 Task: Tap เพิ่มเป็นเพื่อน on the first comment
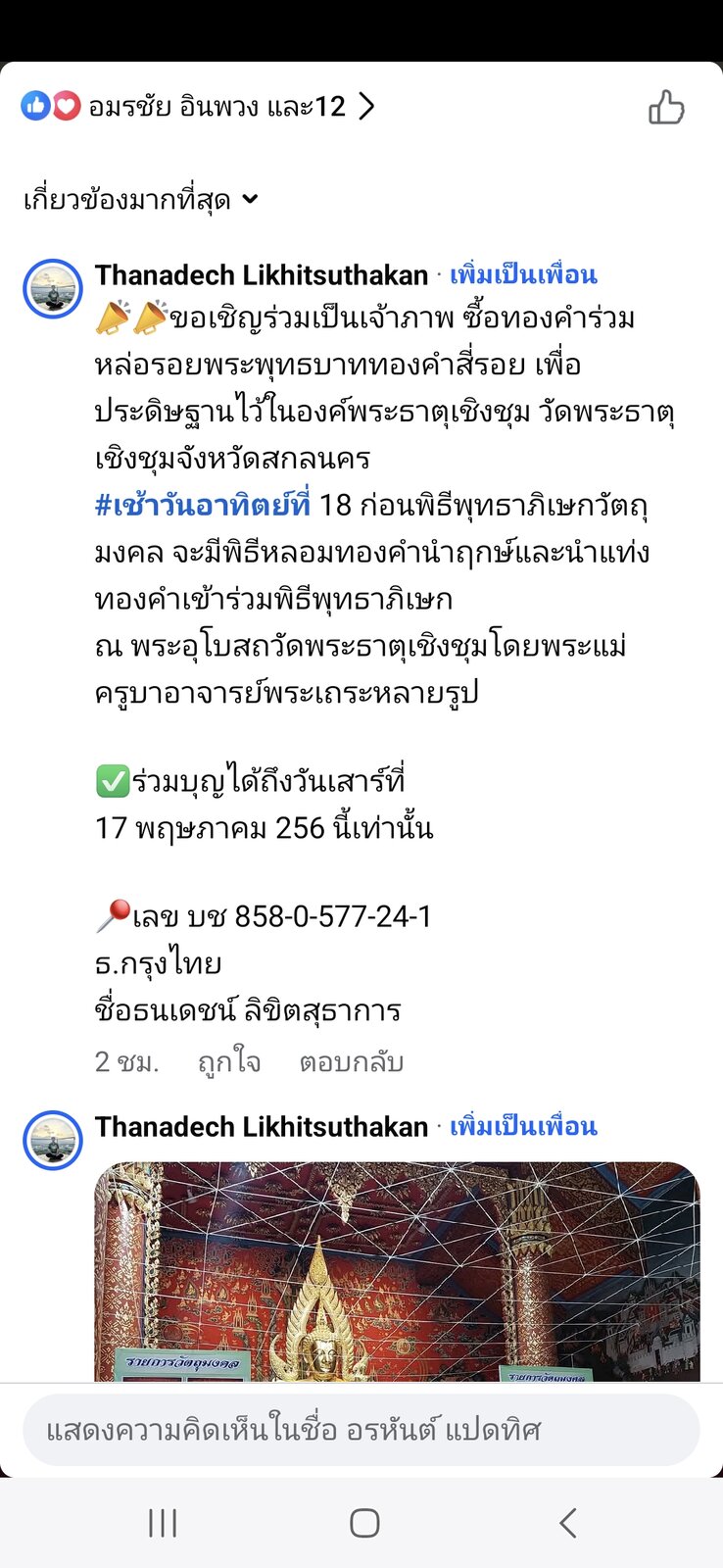click(523, 275)
